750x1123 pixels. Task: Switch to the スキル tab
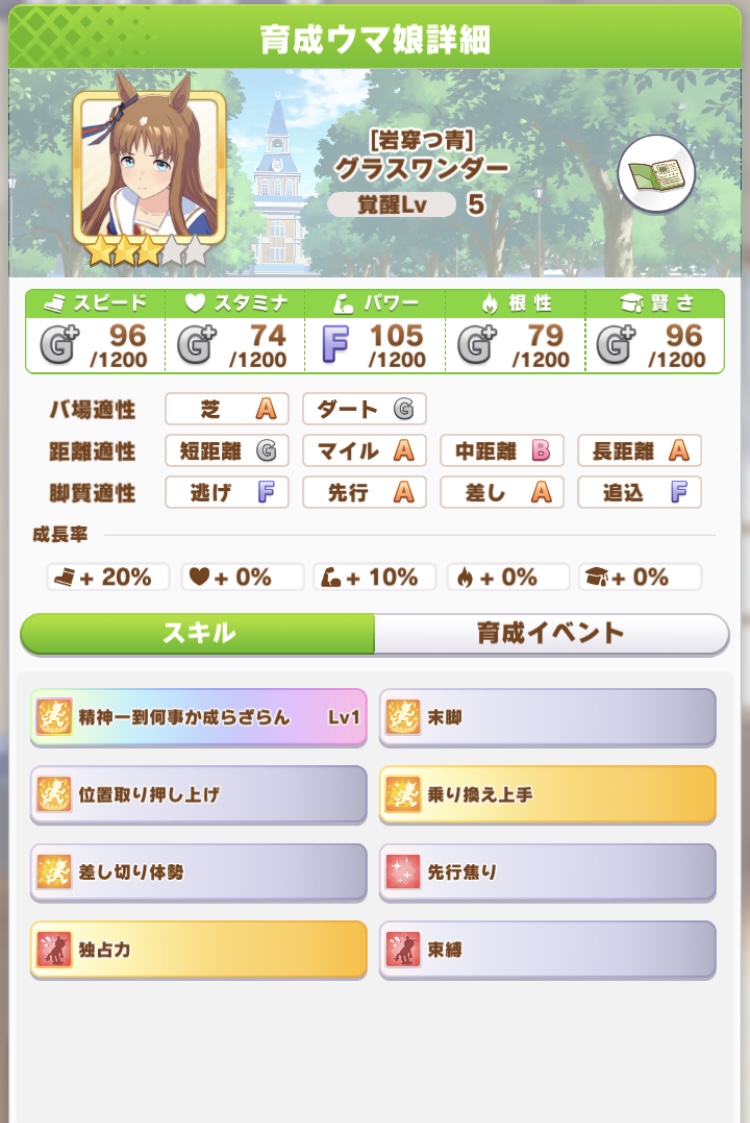198,633
